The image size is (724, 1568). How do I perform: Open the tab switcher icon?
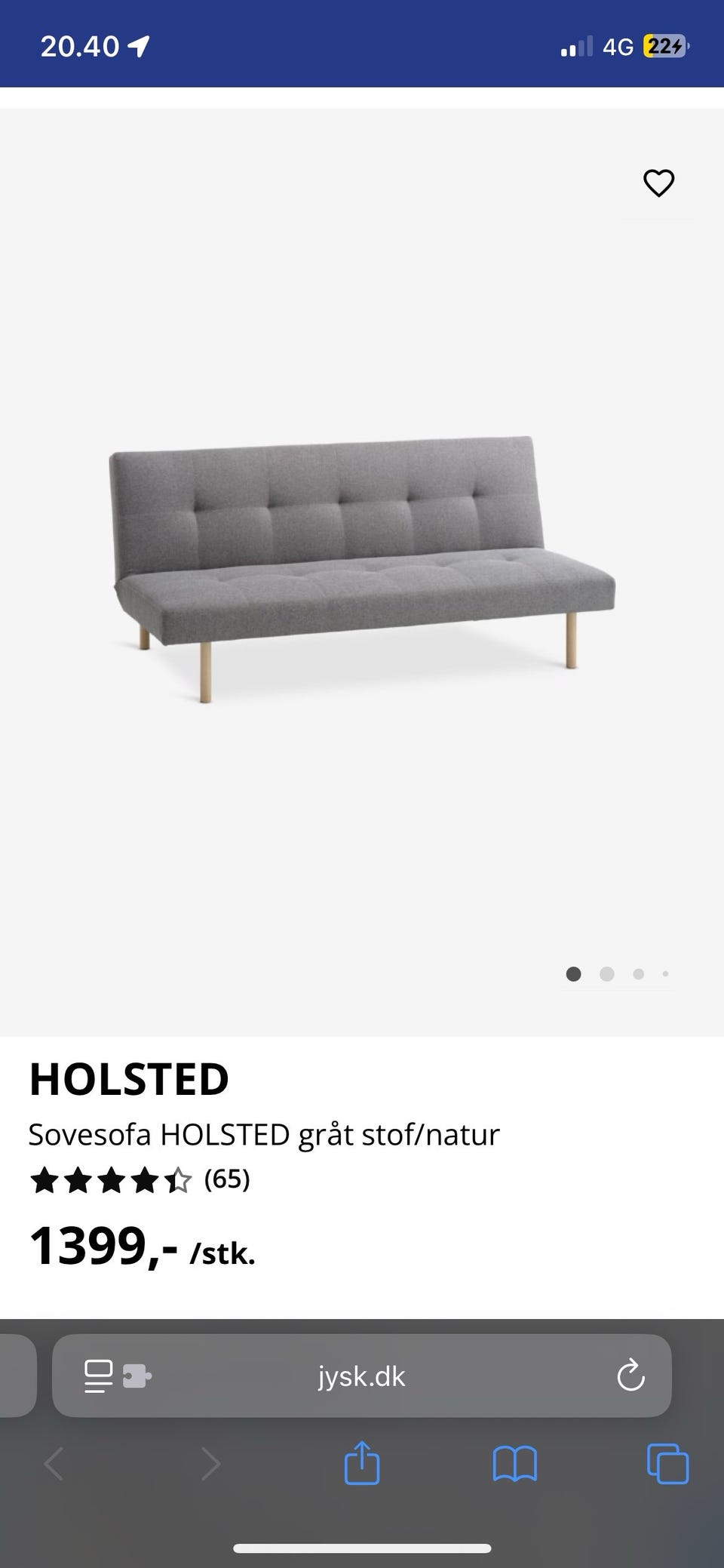(667, 1465)
